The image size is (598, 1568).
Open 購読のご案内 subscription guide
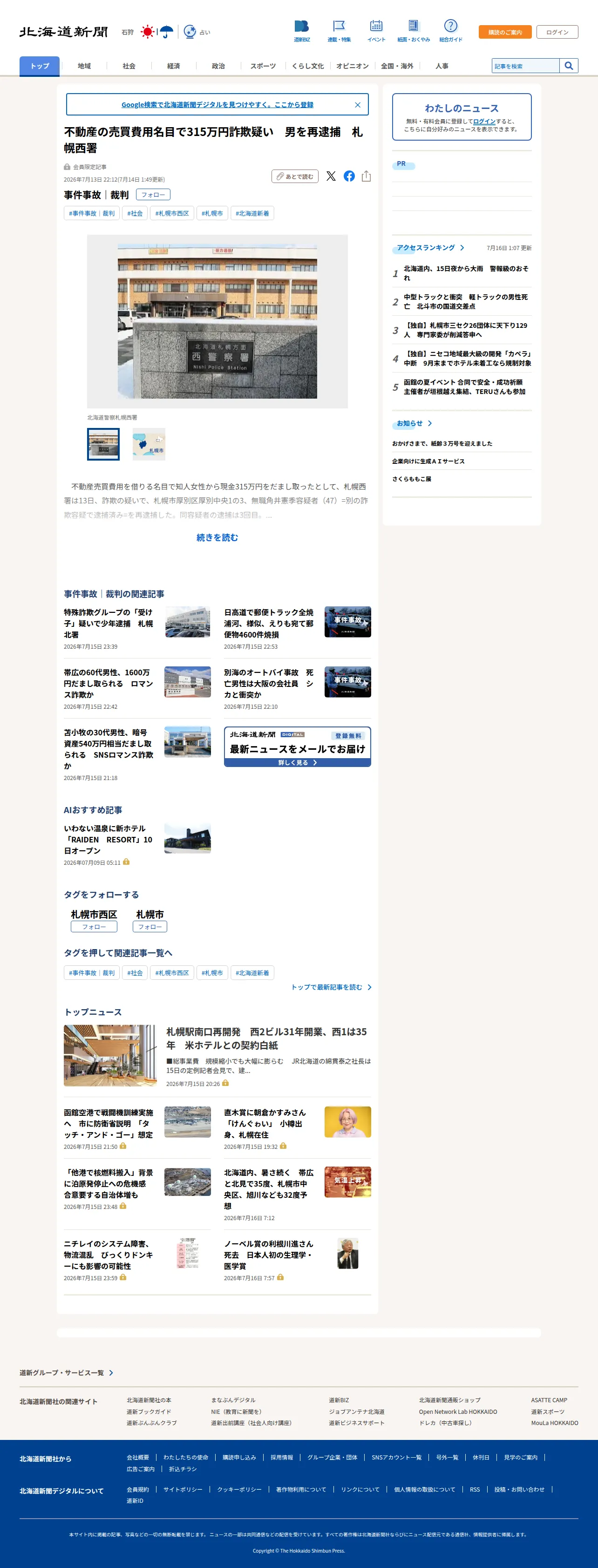(x=505, y=32)
